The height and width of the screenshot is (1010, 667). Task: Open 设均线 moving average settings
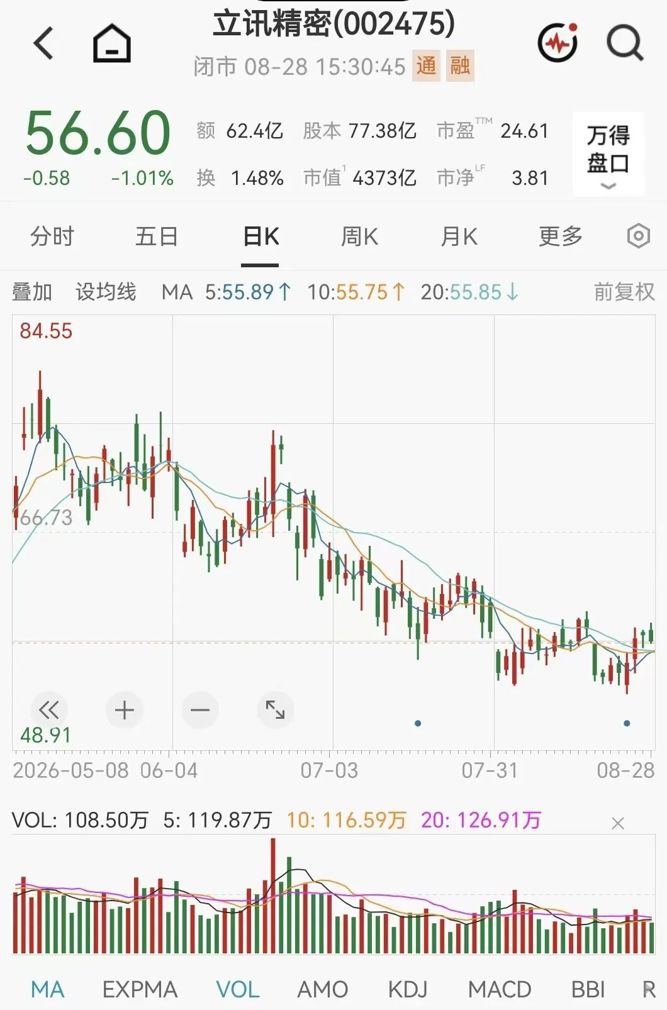106,292
